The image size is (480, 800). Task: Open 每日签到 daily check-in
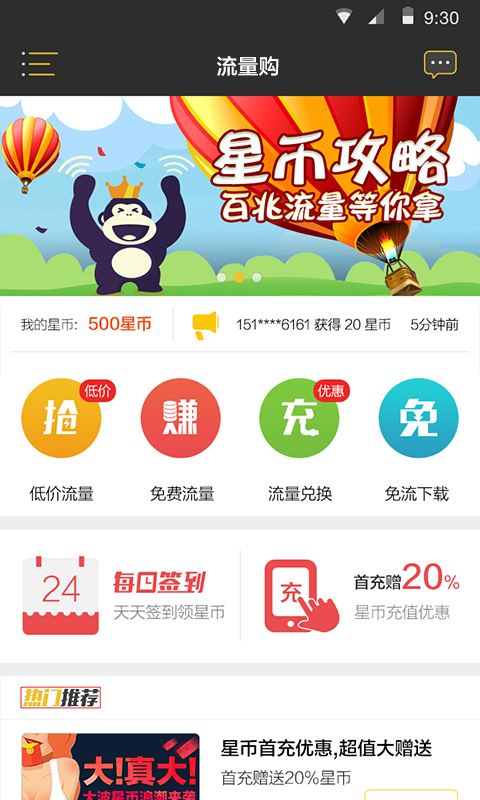coord(123,596)
